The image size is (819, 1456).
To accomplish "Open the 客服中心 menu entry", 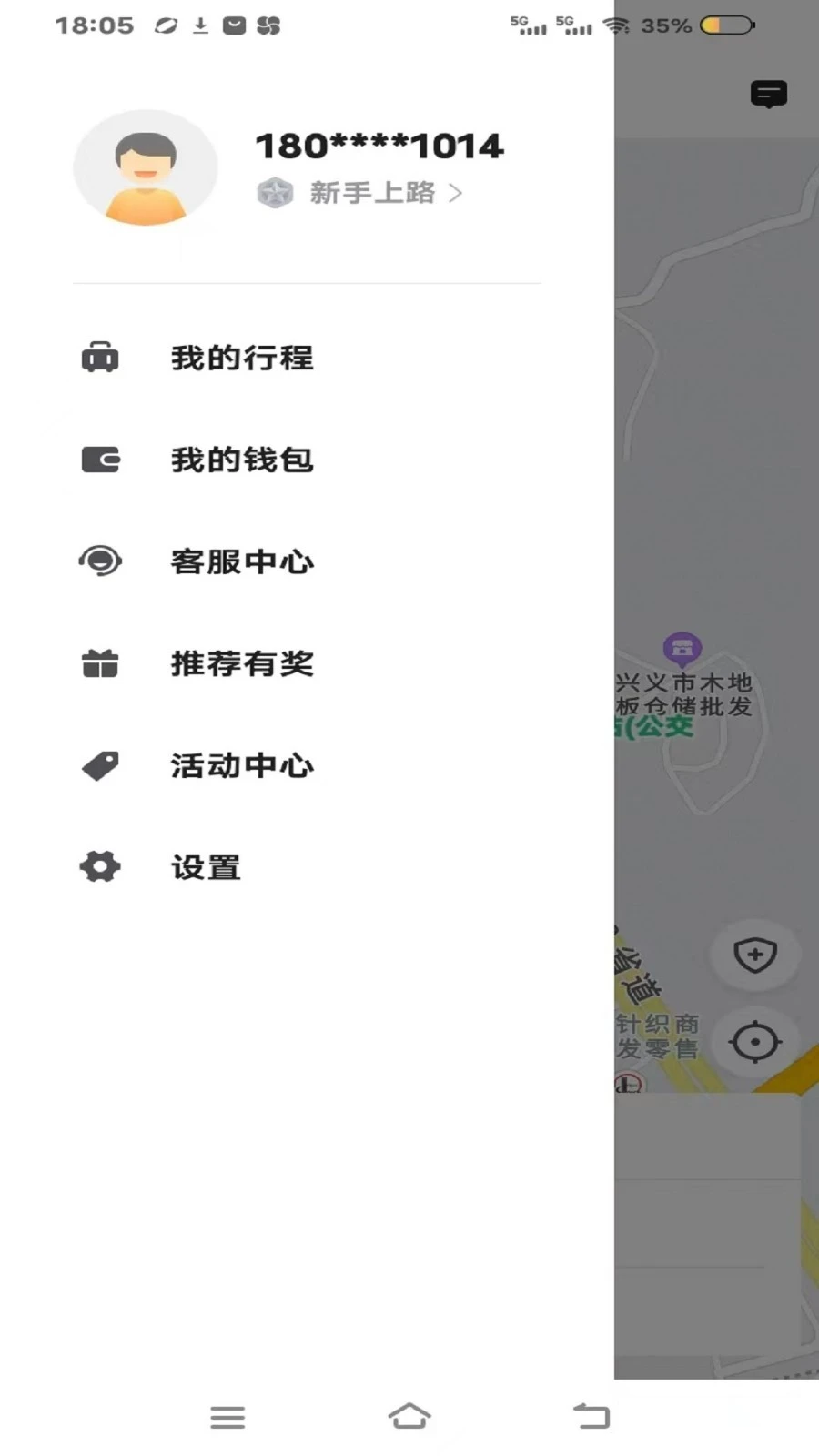I will tap(242, 561).
